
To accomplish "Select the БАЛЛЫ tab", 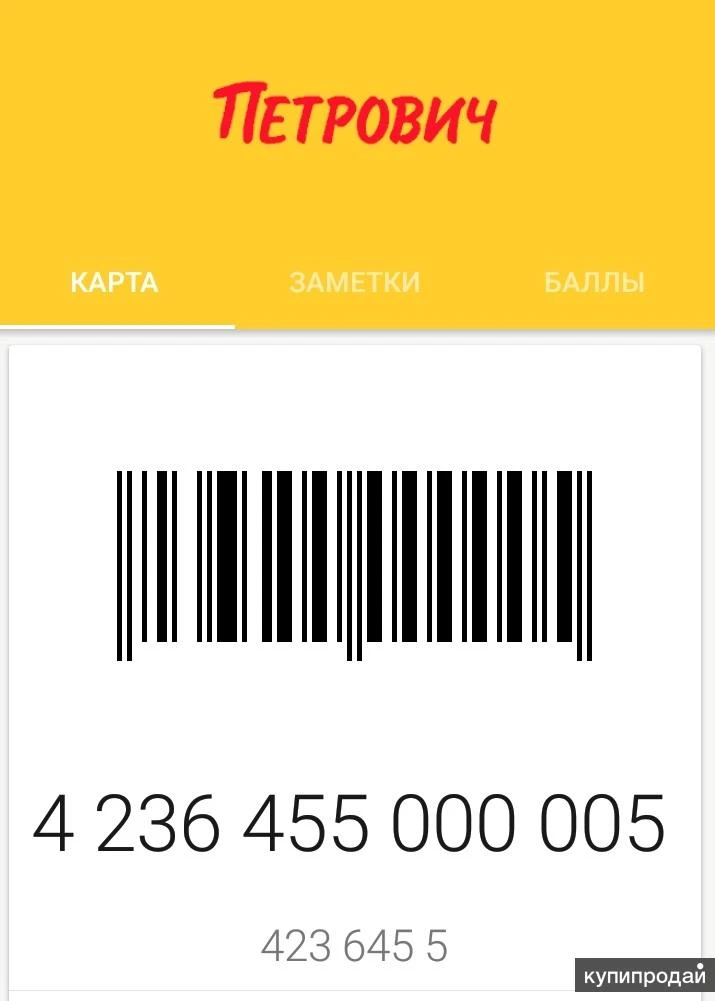I will tap(594, 282).
